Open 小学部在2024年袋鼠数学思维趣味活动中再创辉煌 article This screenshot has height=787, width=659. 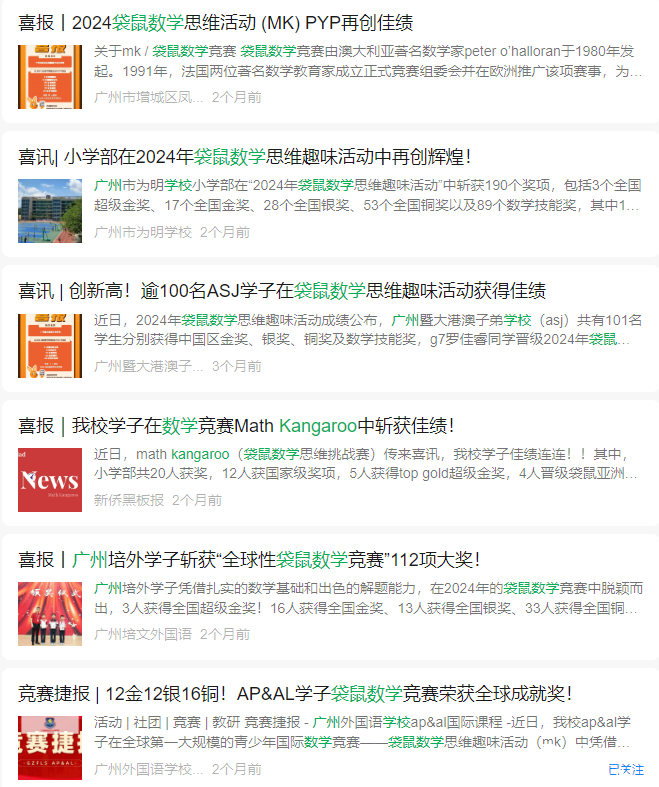(244, 157)
